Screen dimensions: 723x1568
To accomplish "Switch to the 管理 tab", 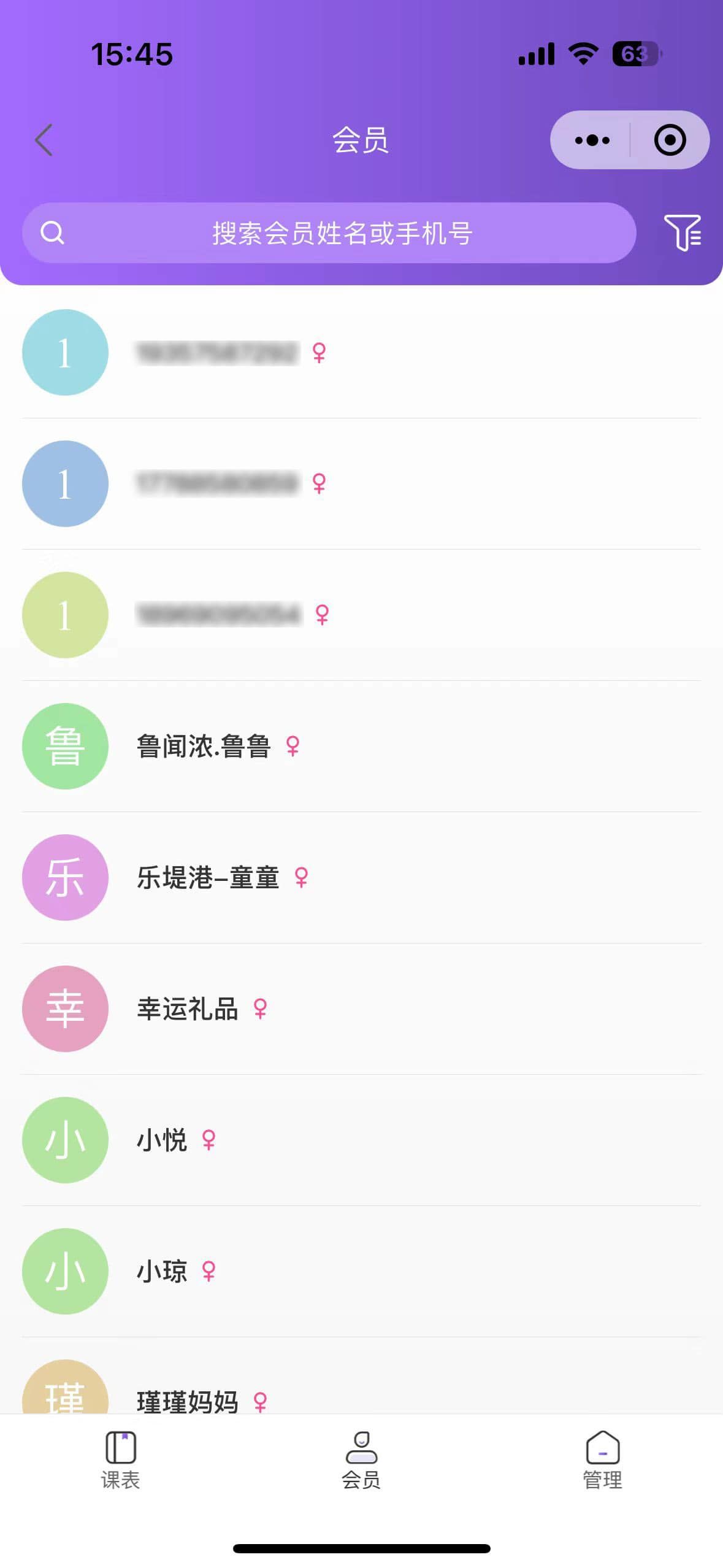I will coord(602,1461).
